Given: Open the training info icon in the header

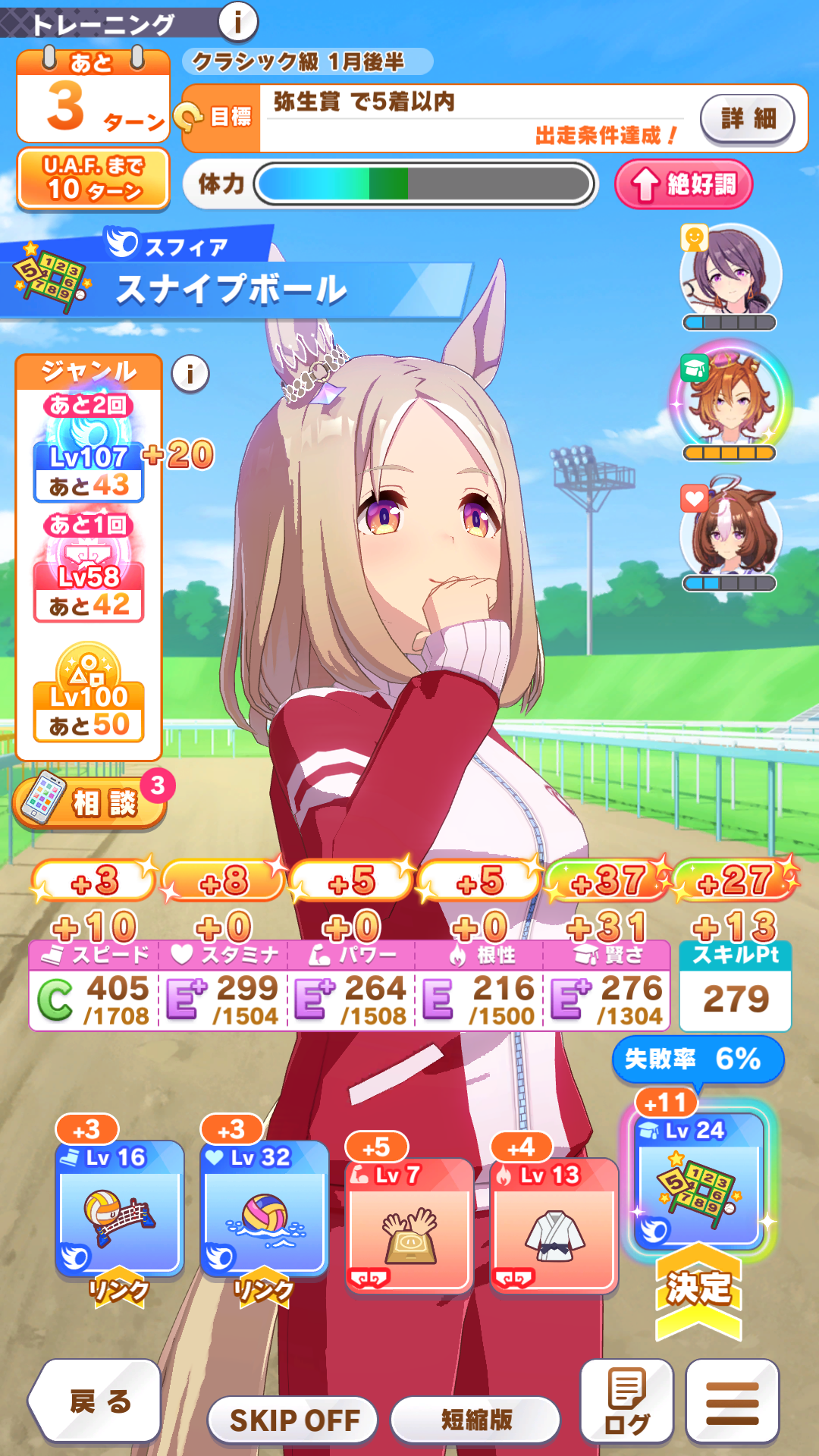Looking at the screenshot, I should click(x=238, y=22).
